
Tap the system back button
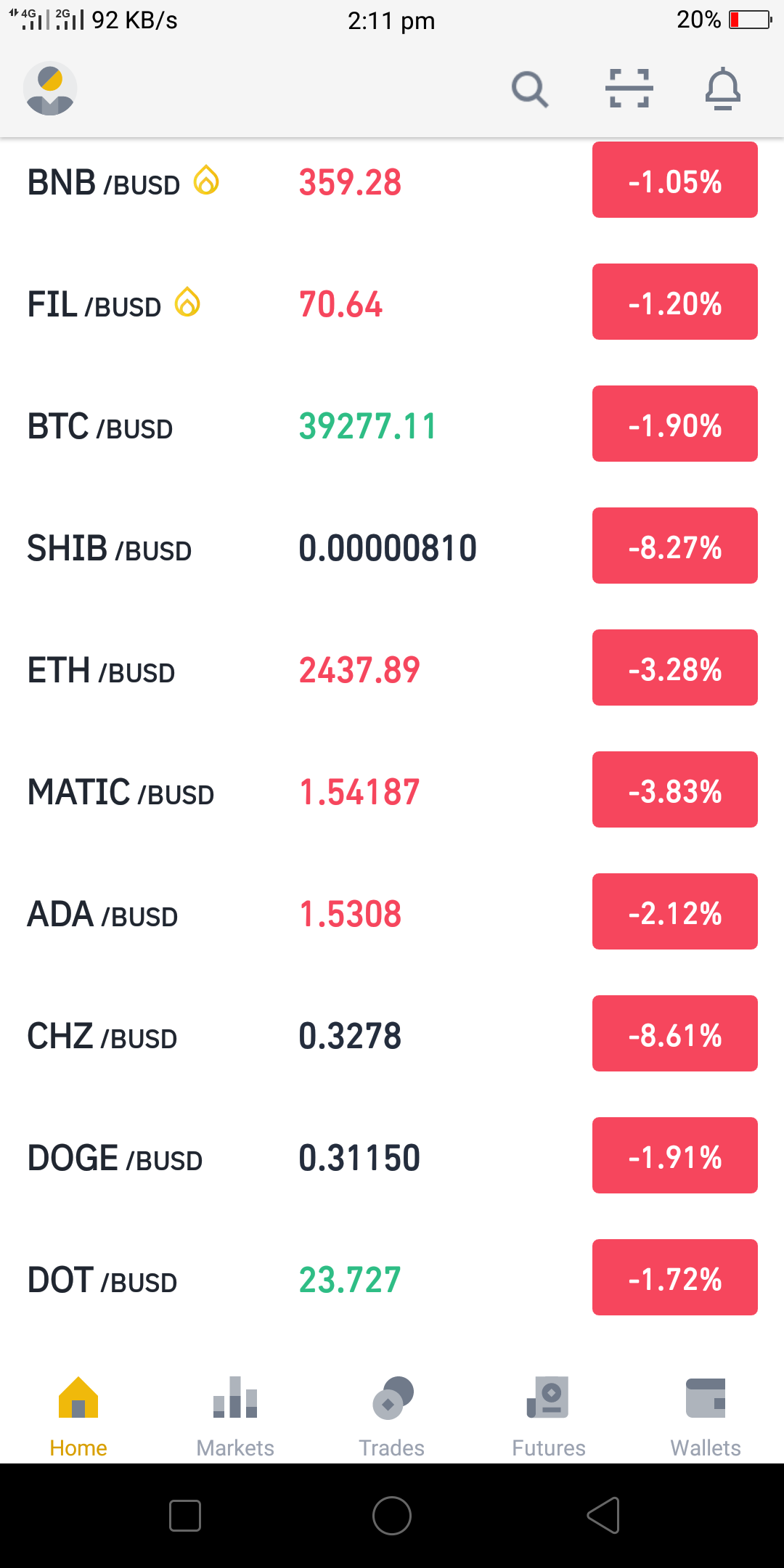coord(603,1516)
